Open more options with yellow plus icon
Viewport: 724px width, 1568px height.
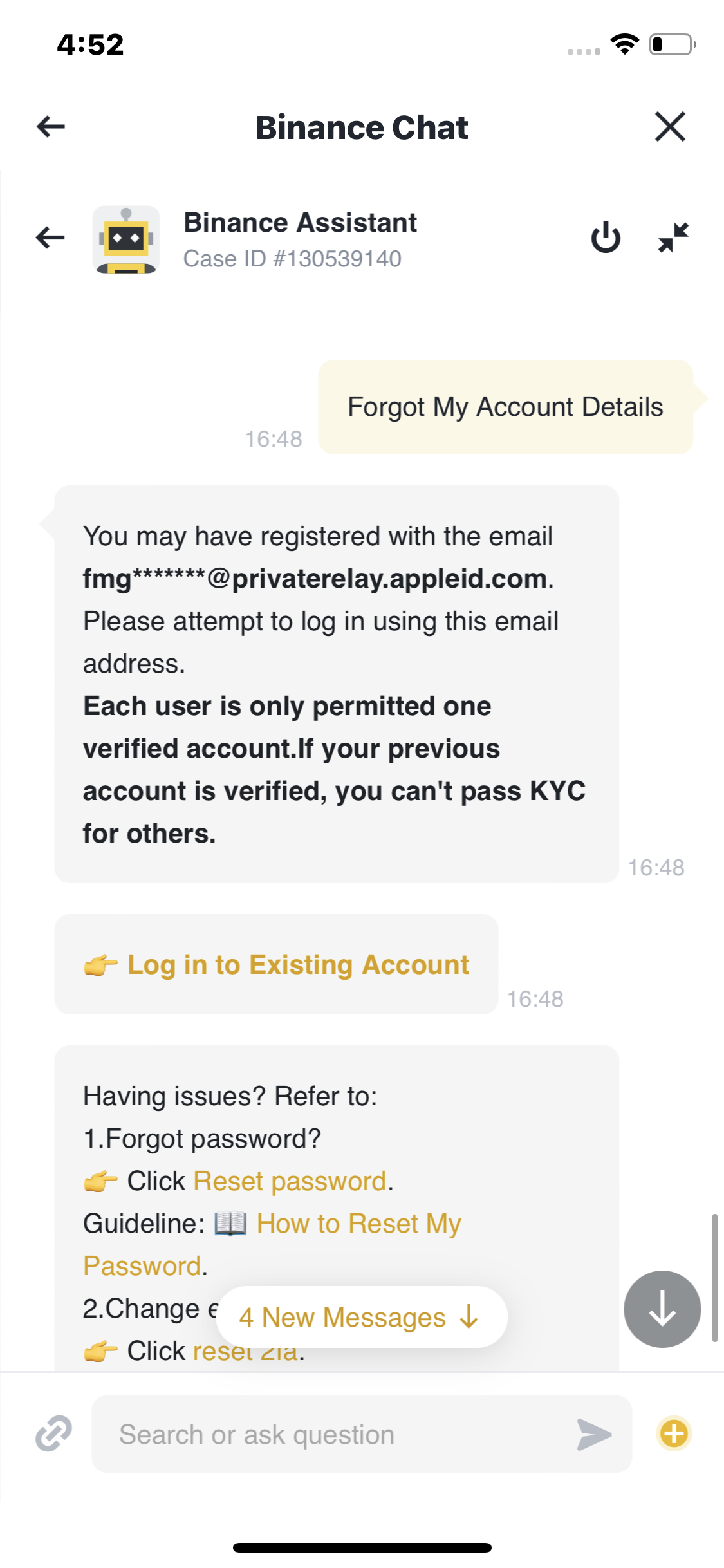(674, 1433)
